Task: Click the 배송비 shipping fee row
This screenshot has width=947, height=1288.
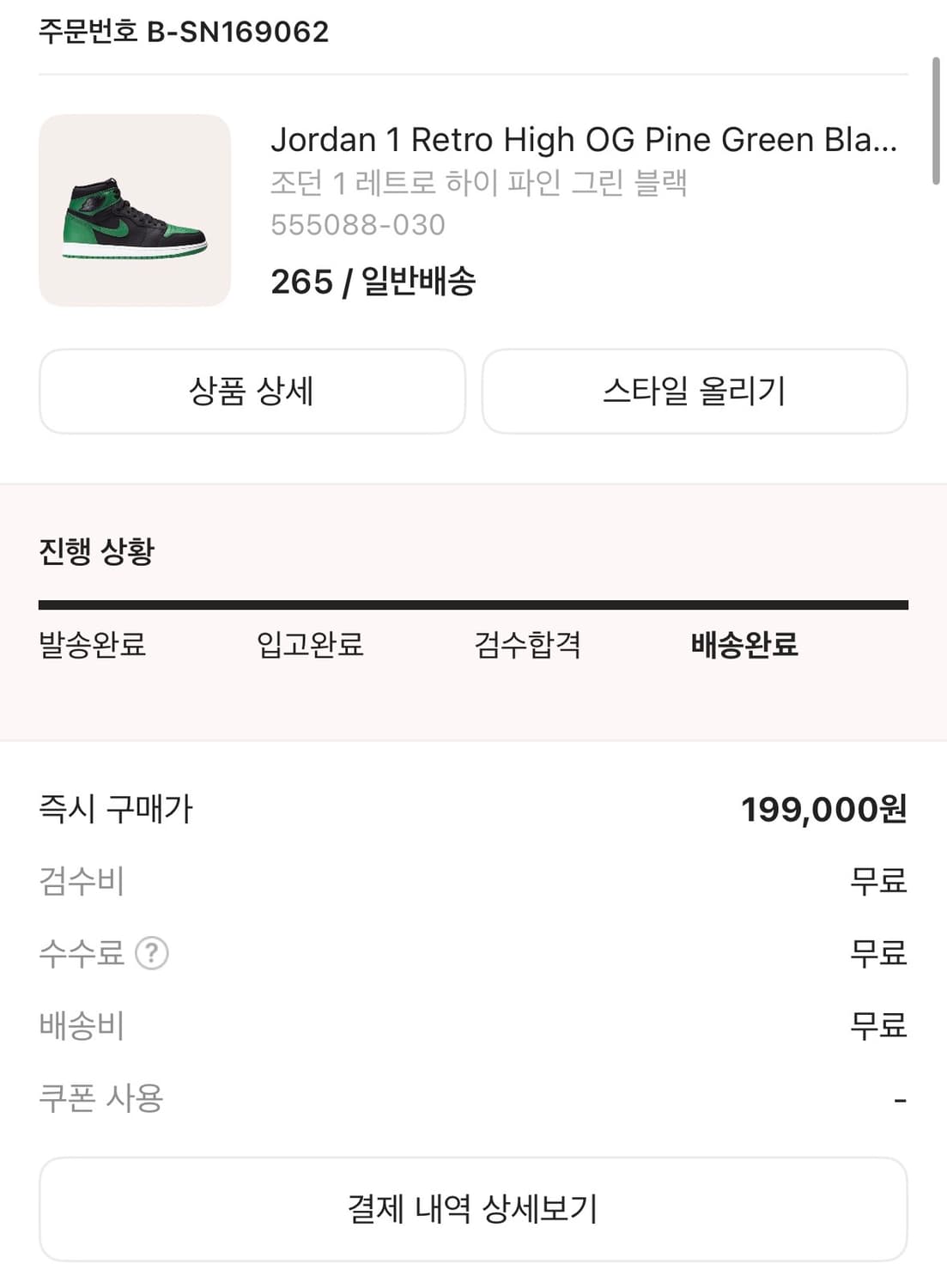Action: click(x=82, y=1024)
